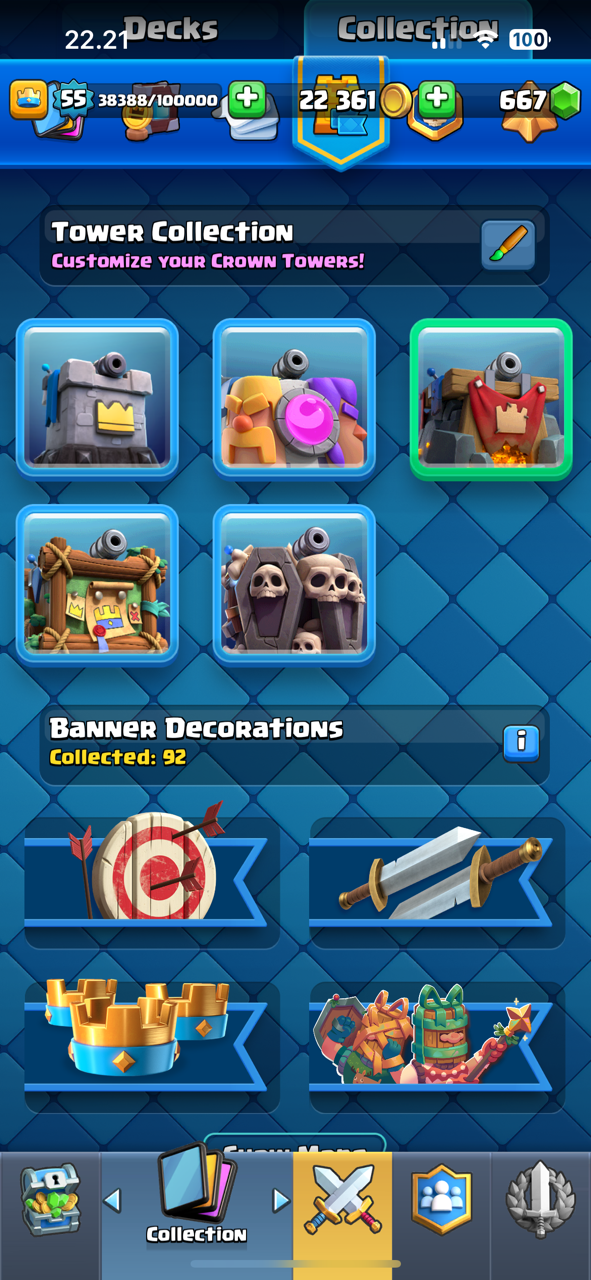
Task: Tap the right arrow beside Collection
Action: 280,1200
